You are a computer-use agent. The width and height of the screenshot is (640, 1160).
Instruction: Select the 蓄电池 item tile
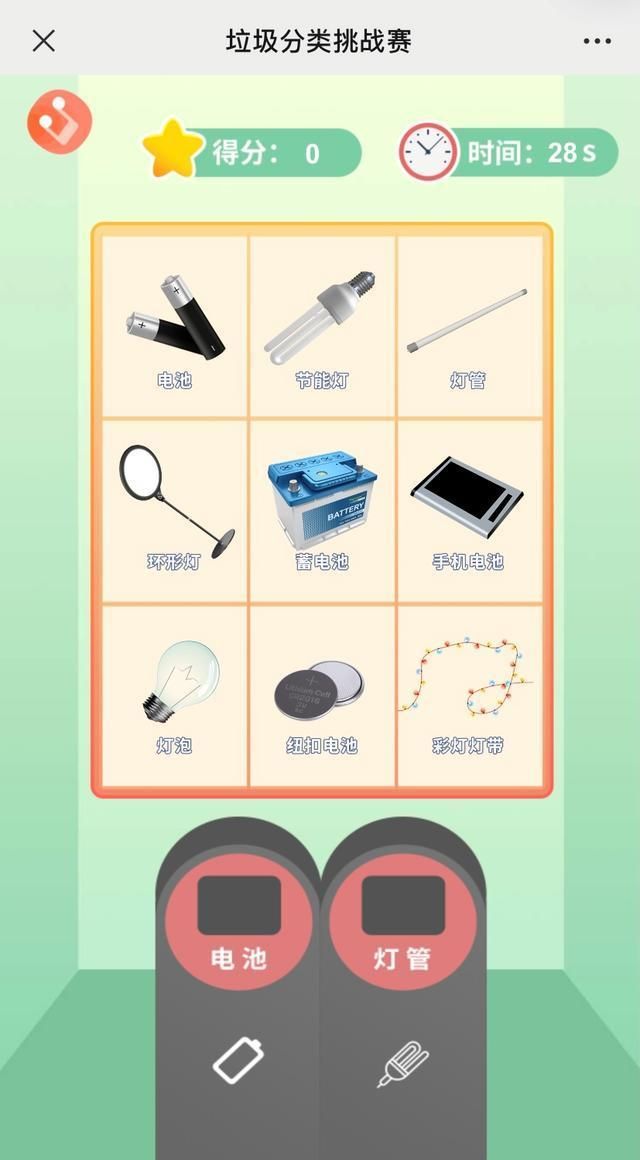point(323,511)
